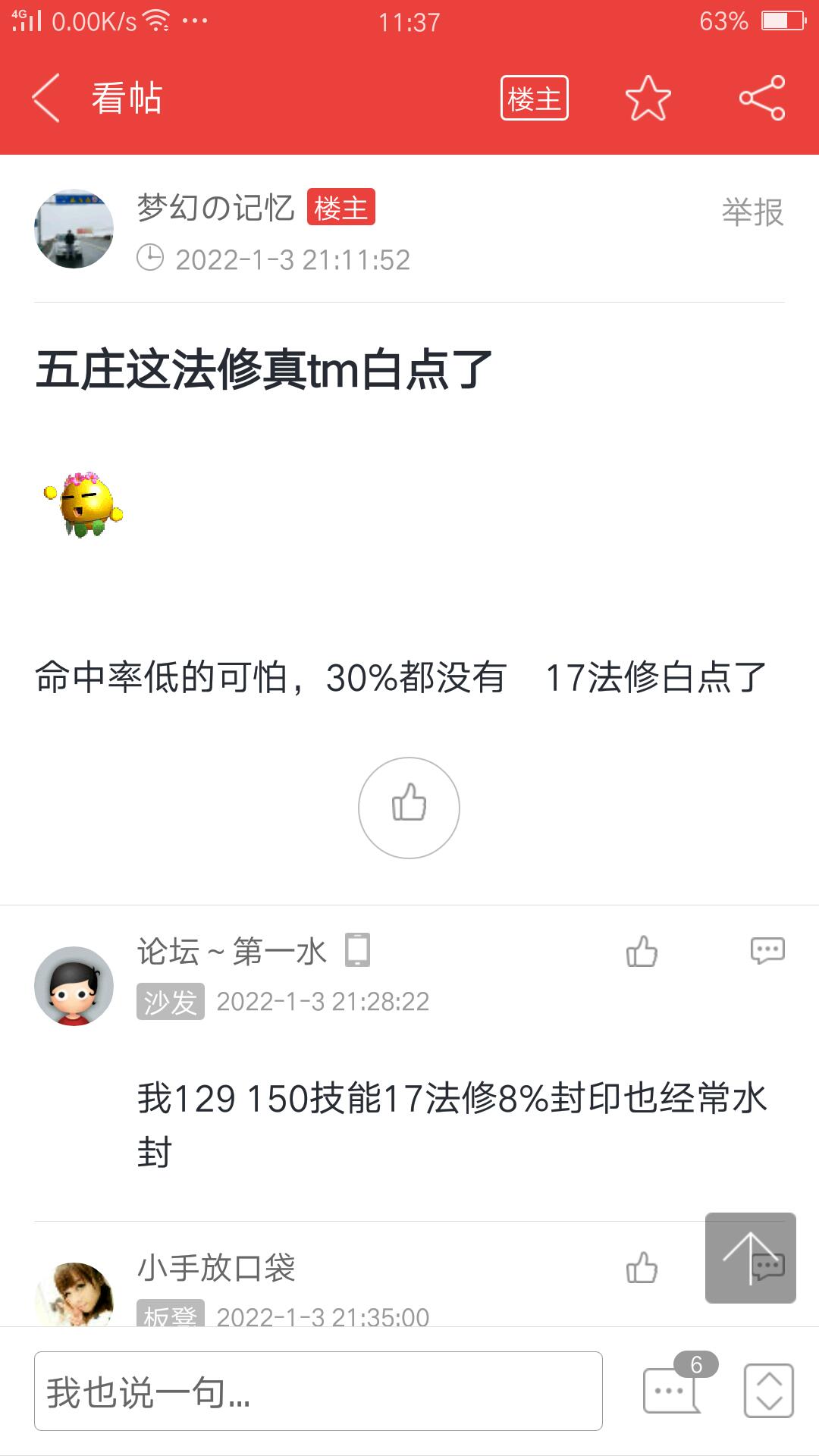Open the comments icon showing 6
Screen dimensions: 819x1456
click(x=672, y=1390)
